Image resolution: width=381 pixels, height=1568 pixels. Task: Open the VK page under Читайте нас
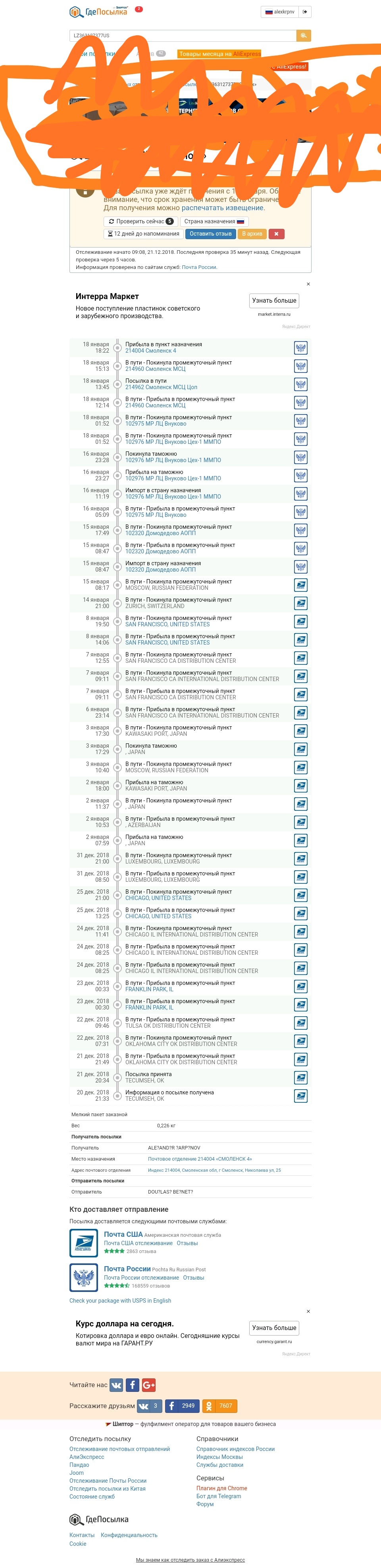tap(116, 1385)
